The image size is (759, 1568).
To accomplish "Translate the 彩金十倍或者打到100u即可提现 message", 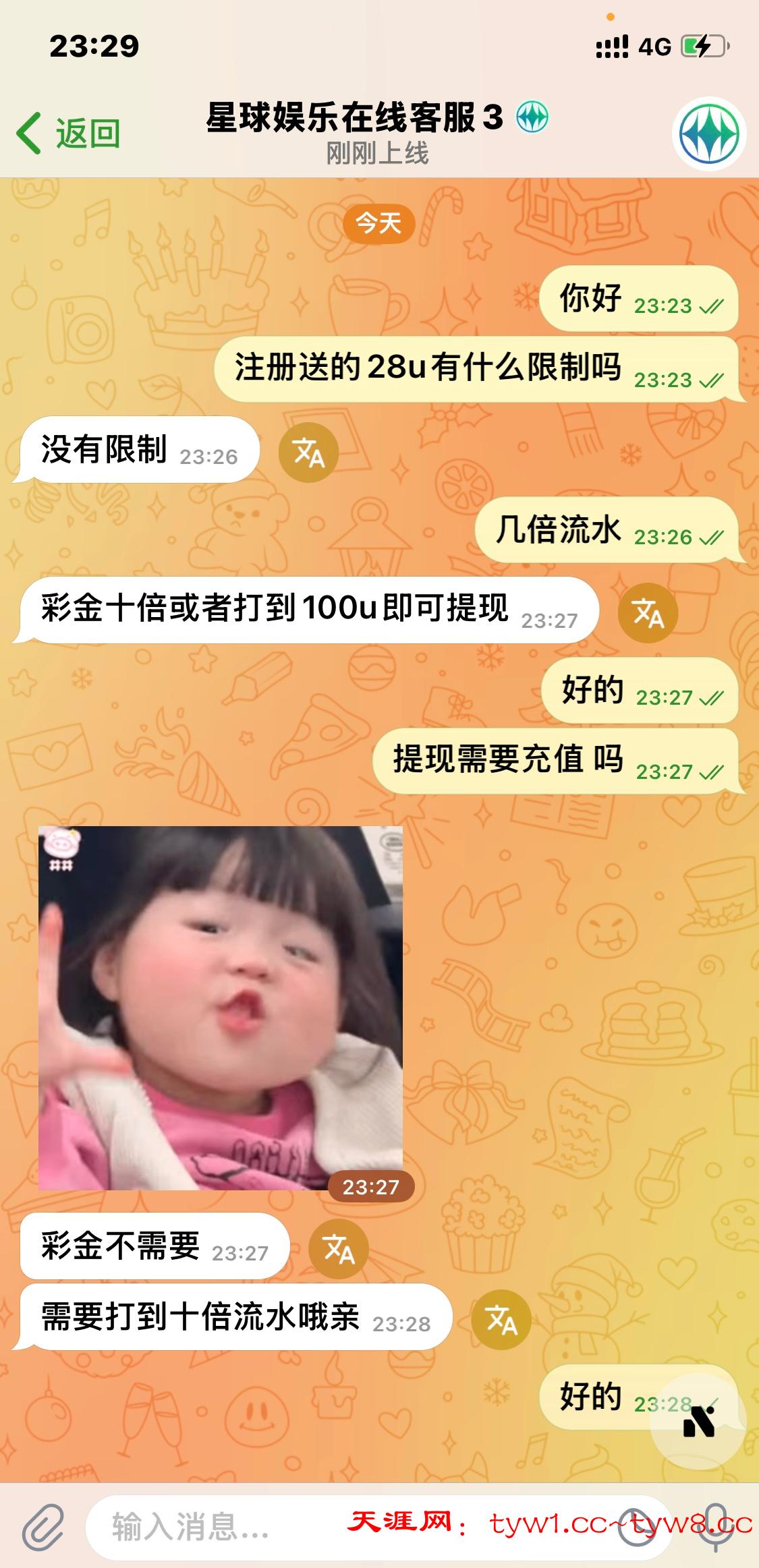I will click(x=648, y=612).
